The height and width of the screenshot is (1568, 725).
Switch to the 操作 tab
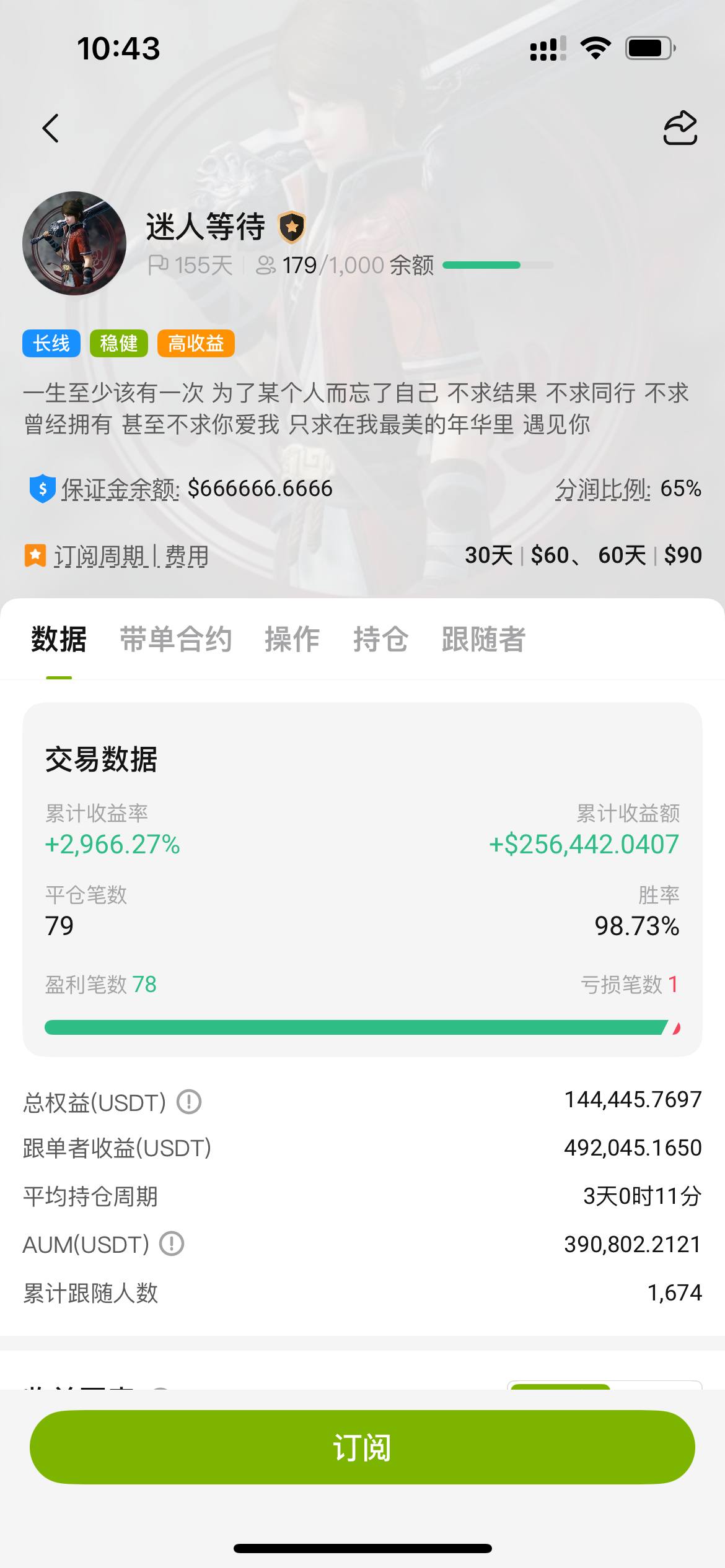292,639
